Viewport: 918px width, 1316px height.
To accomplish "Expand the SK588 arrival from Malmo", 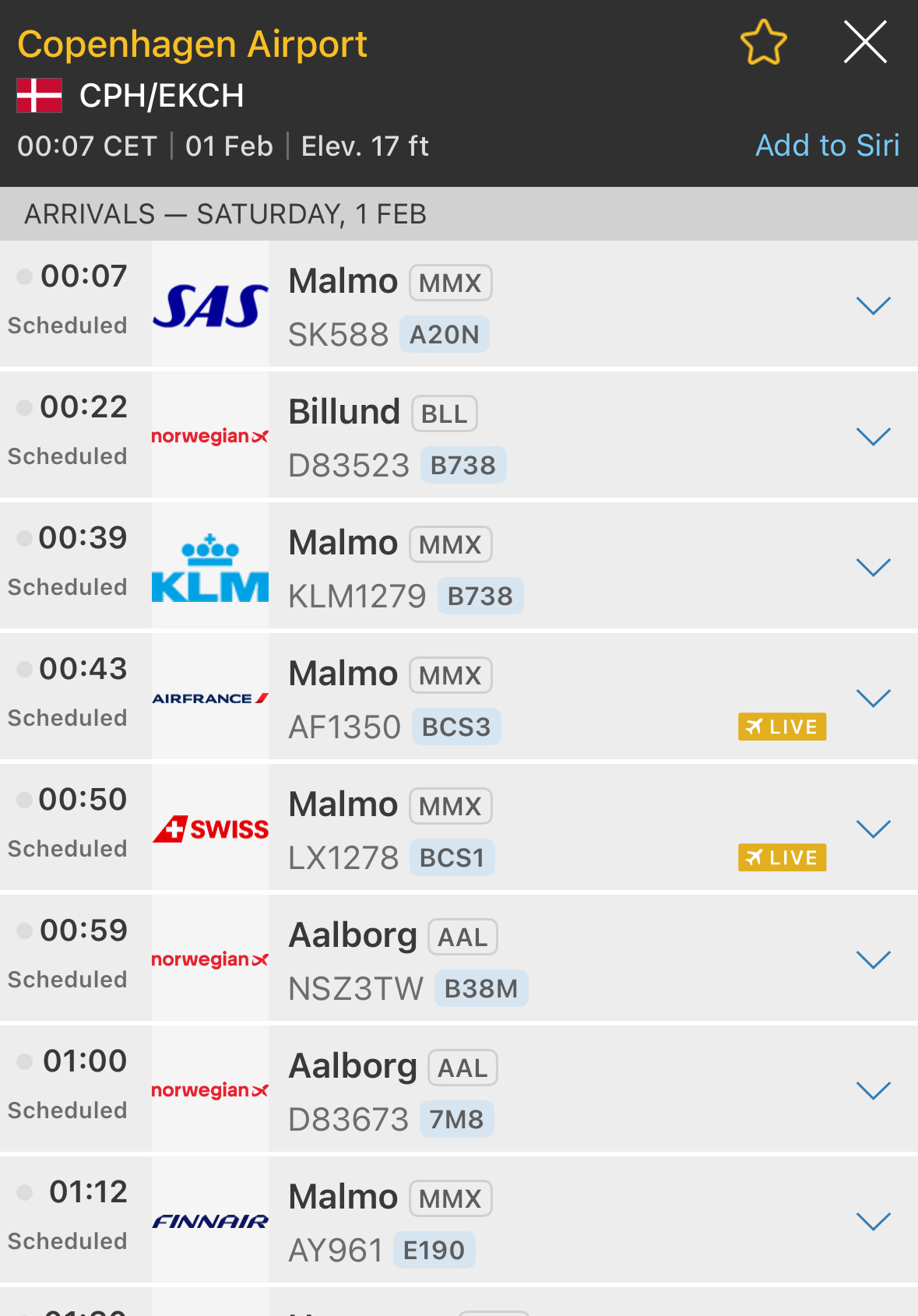I will (x=873, y=306).
